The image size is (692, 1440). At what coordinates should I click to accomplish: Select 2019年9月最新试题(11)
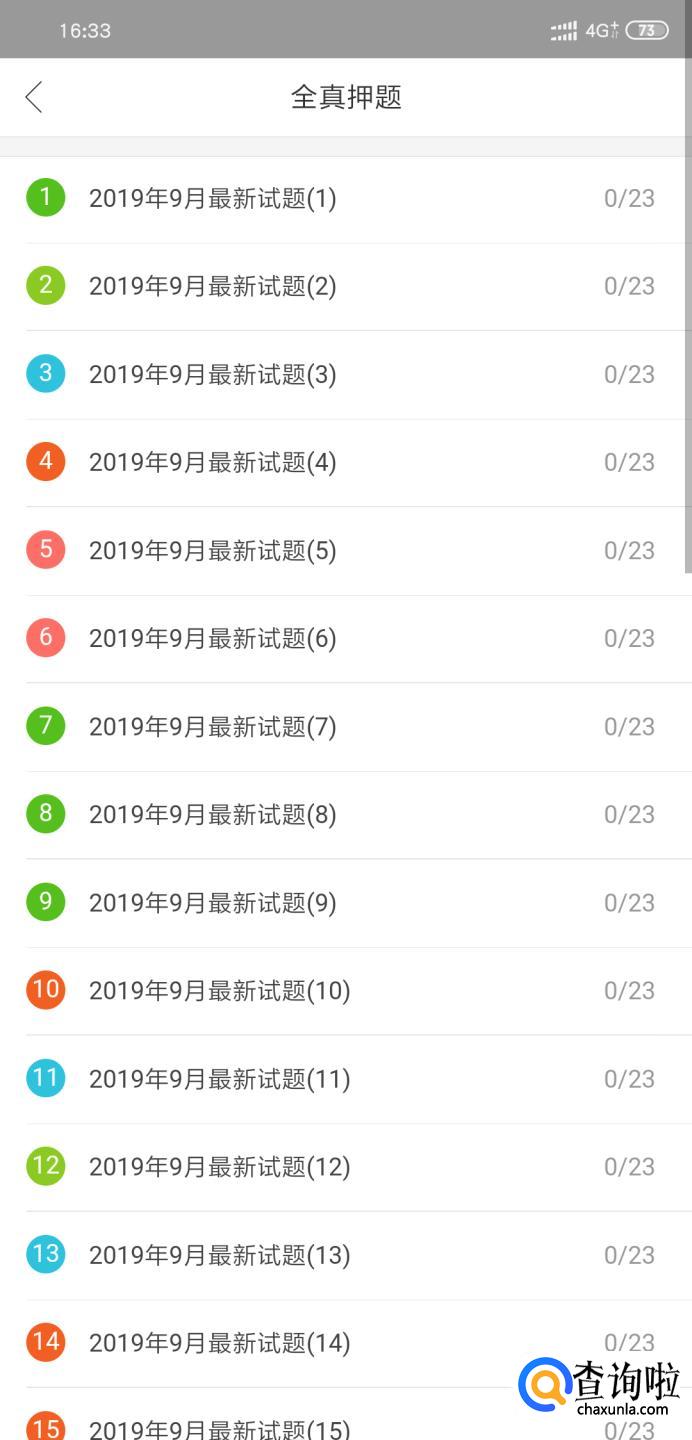click(219, 1079)
